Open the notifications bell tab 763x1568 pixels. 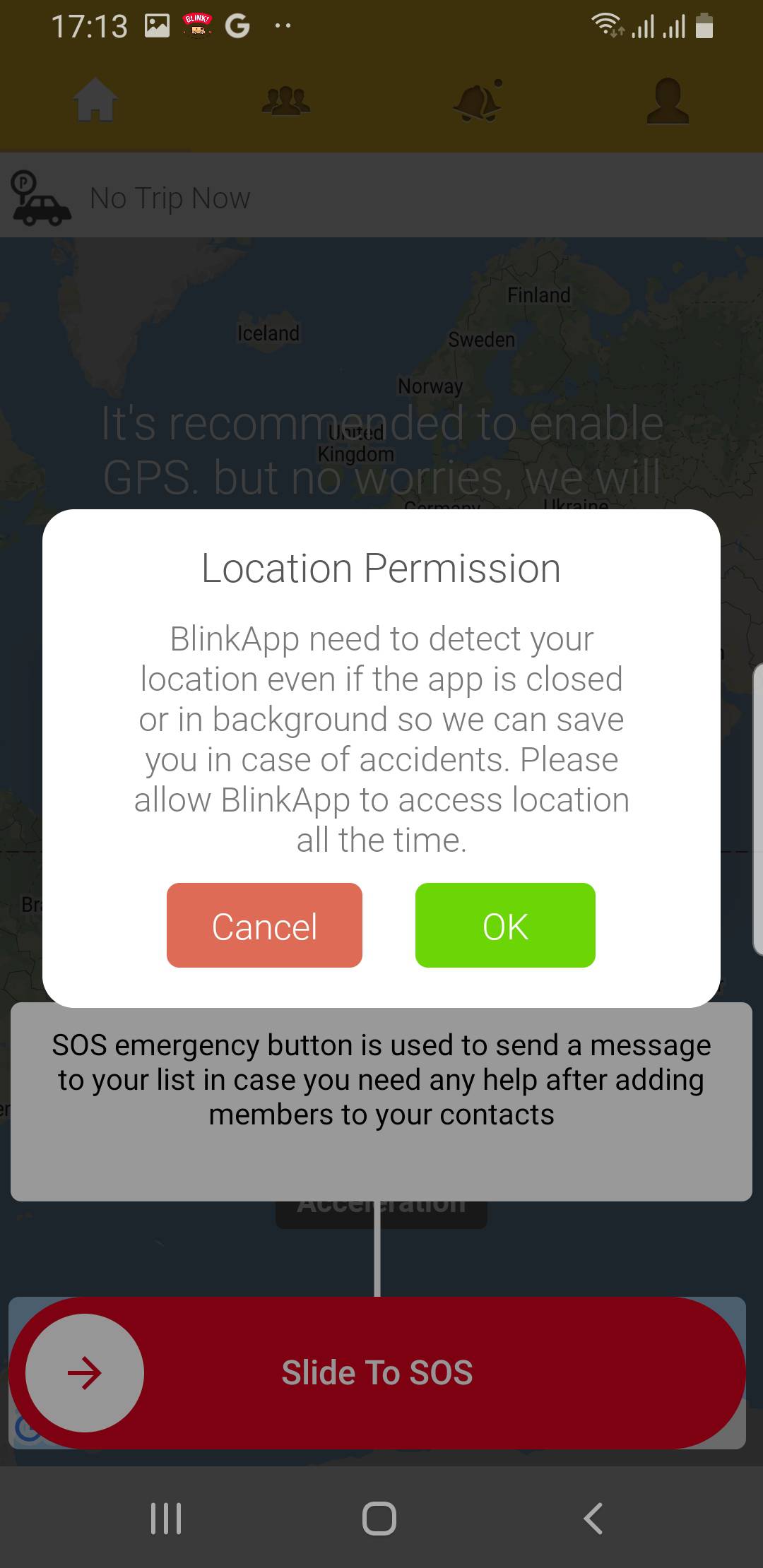point(478,101)
